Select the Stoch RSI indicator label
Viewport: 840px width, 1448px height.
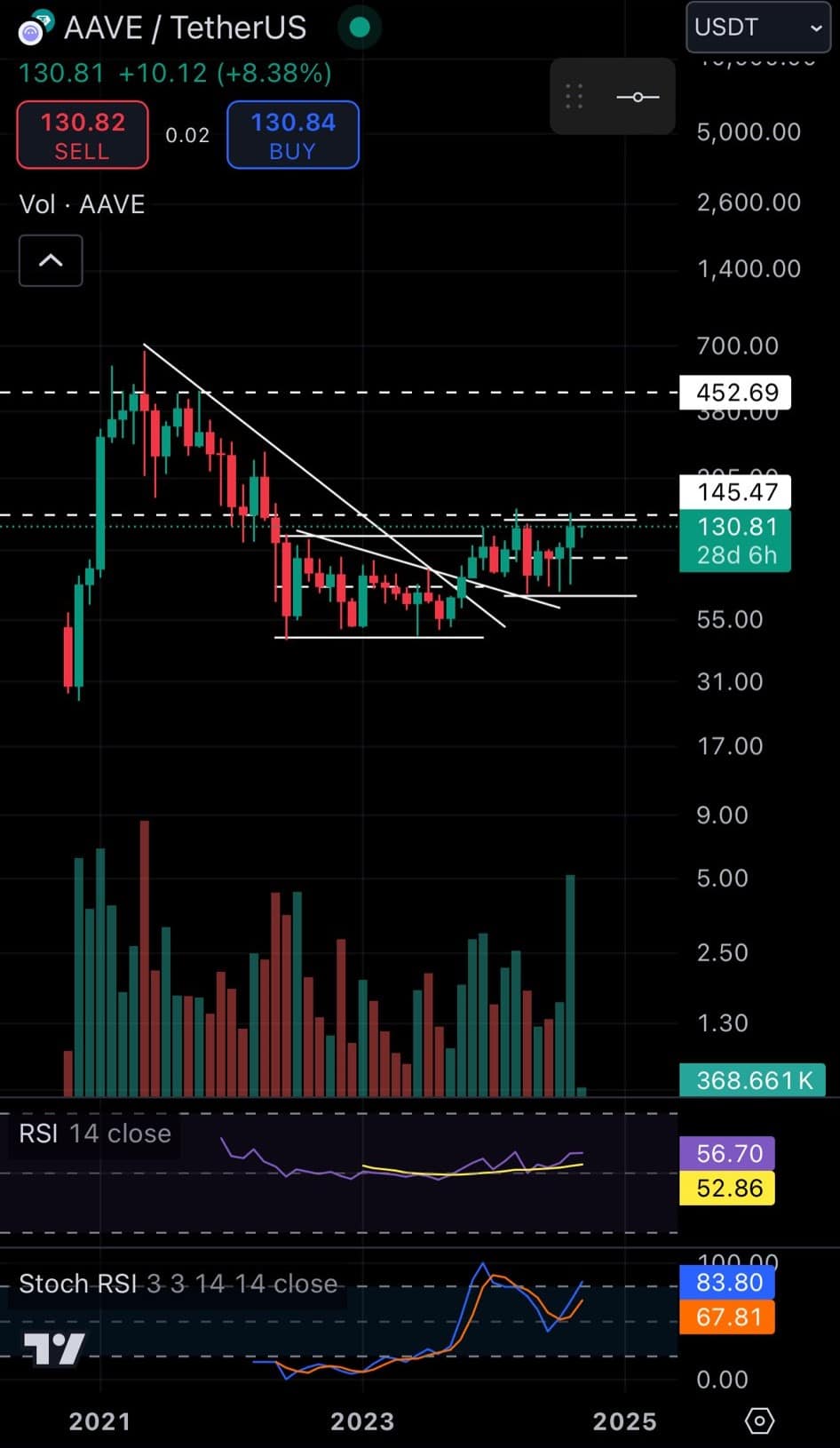178,1284
